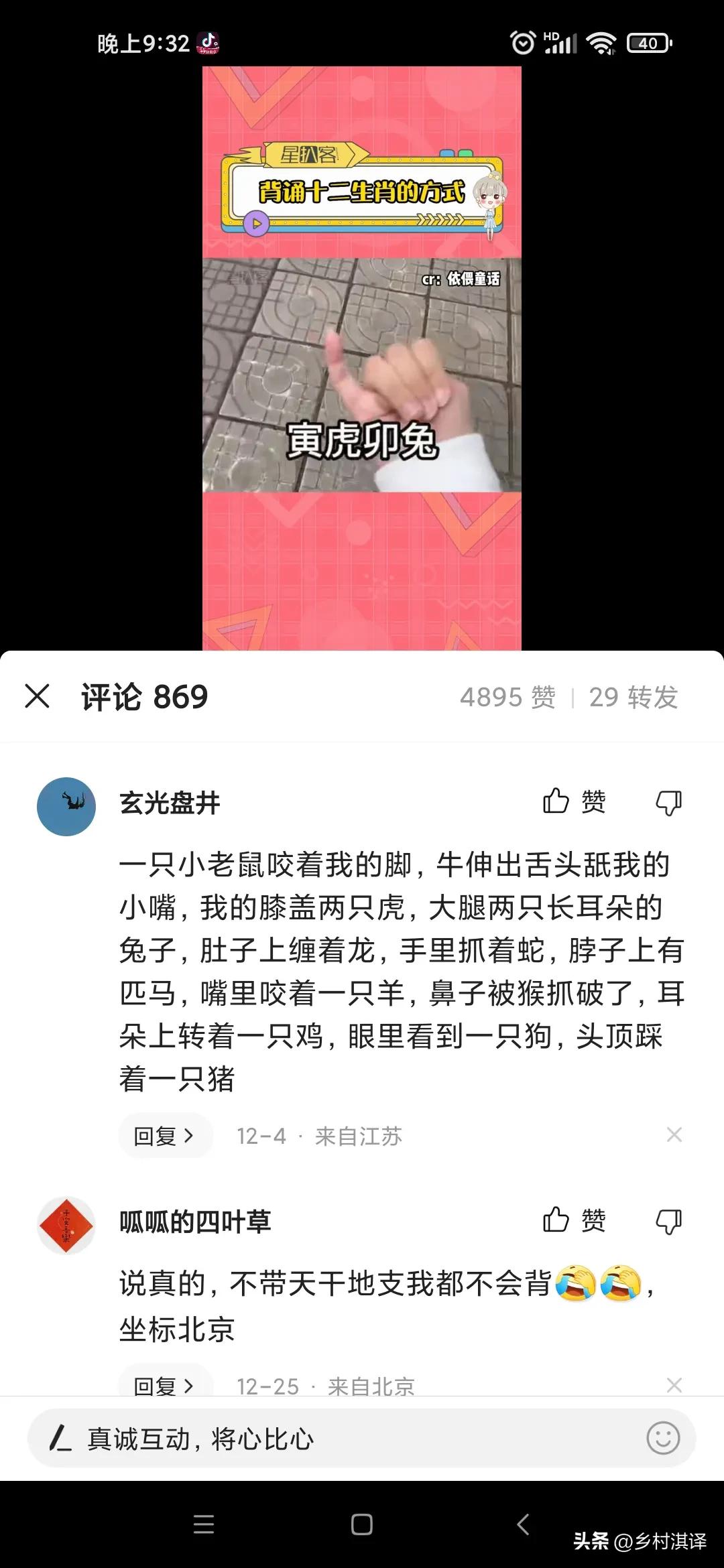Tap the Douyin icon in the status bar
724x1568 pixels.
(210, 42)
